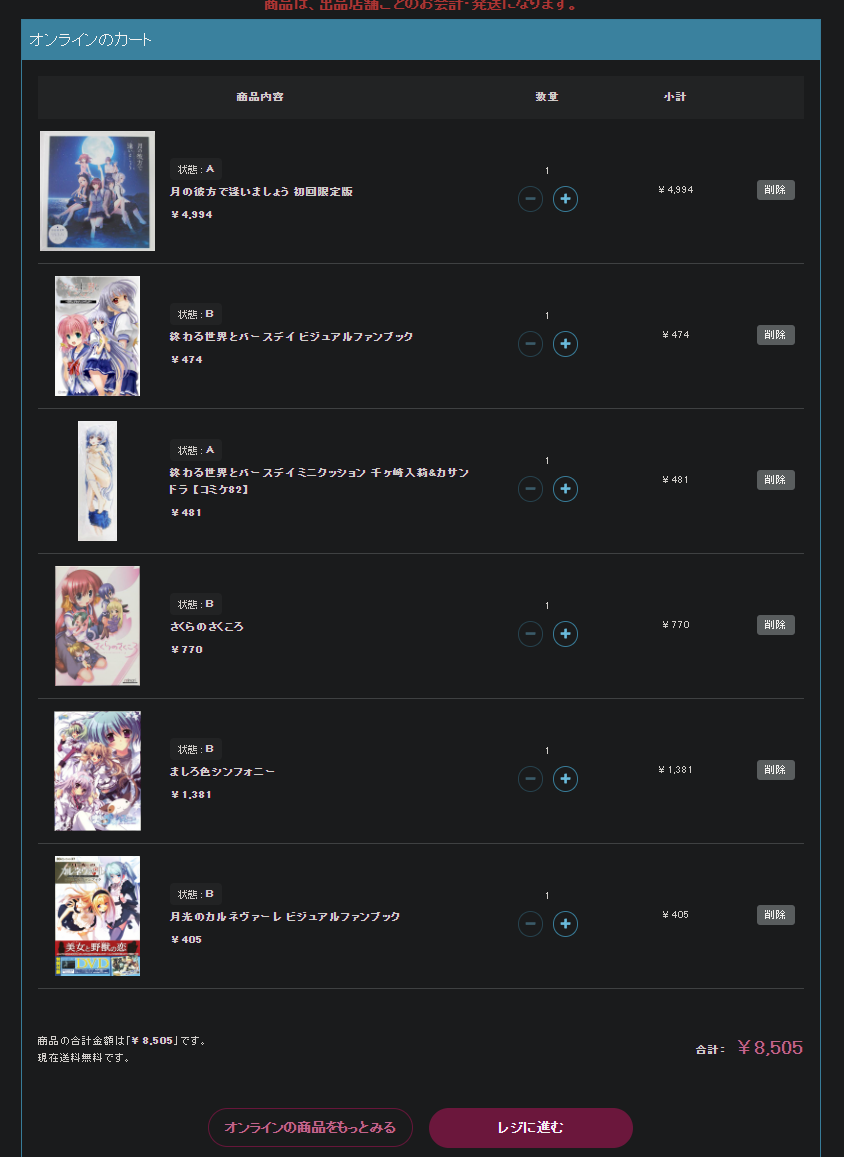Decrease quantity of 月の彼方で逢いましょう 初回限定版
The image size is (844, 1157).
pos(531,199)
